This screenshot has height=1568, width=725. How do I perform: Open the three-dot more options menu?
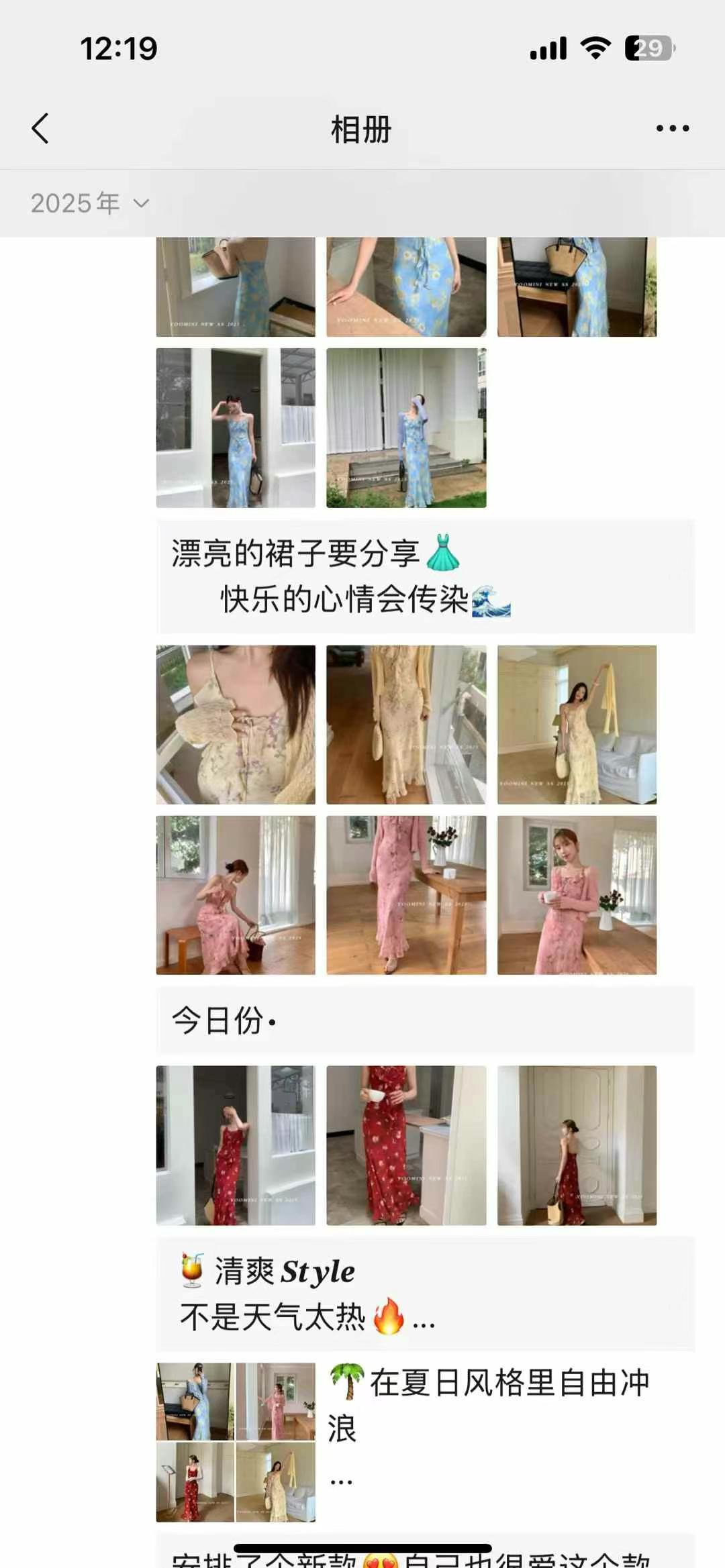coord(672,128)
